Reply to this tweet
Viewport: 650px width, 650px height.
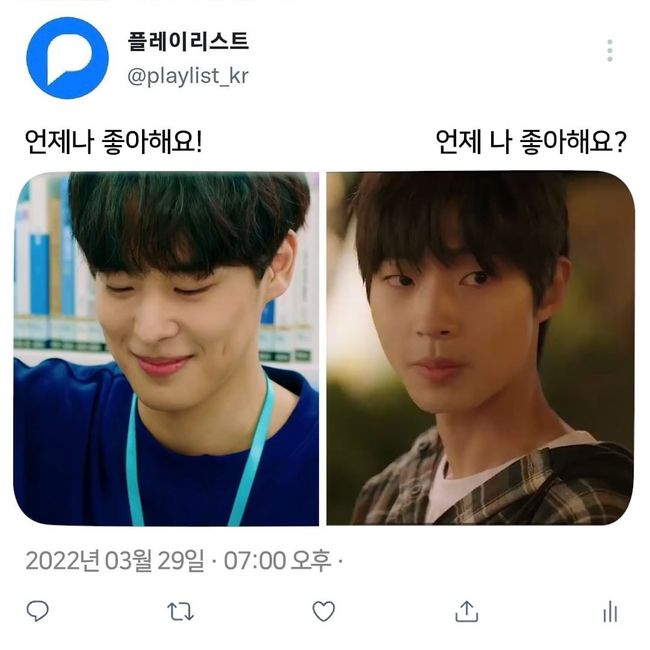(x=37, y=611)
